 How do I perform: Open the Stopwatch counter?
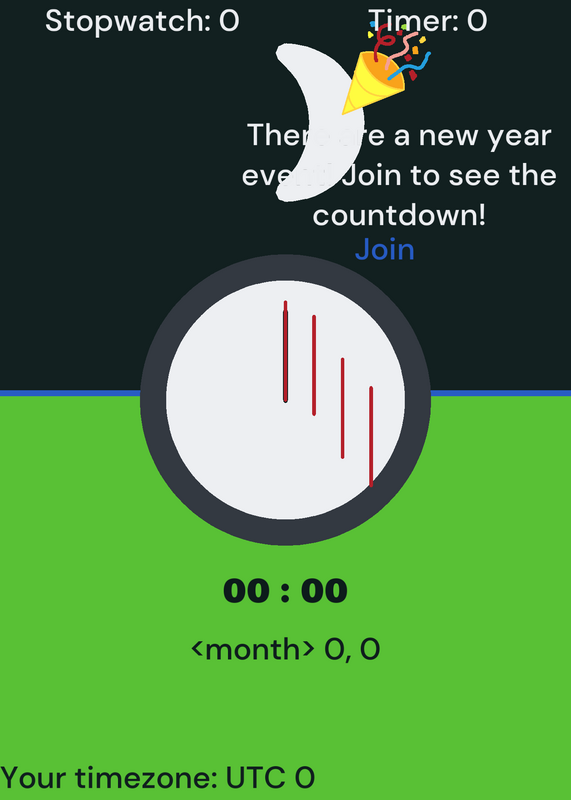(142, 21)
